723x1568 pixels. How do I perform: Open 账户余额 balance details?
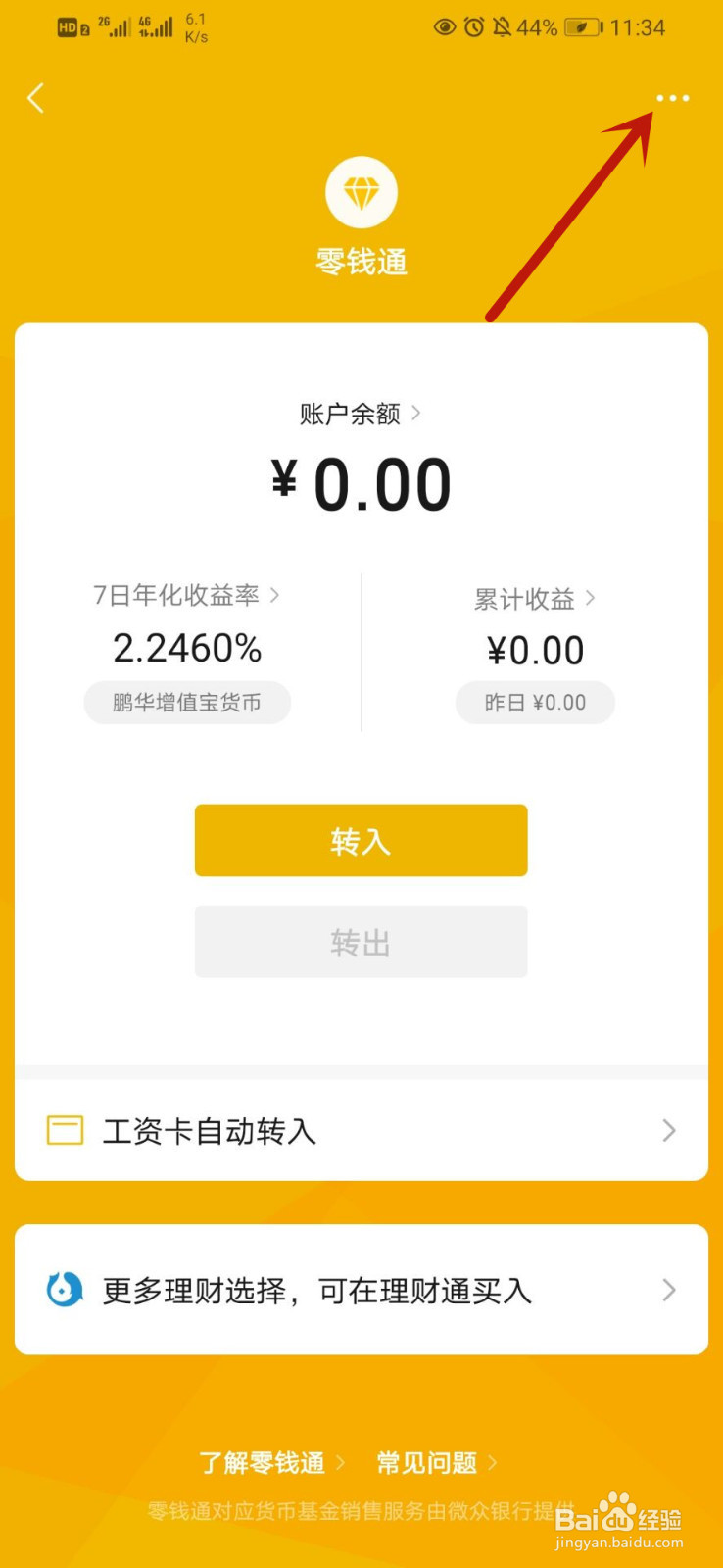click(361, 414)
